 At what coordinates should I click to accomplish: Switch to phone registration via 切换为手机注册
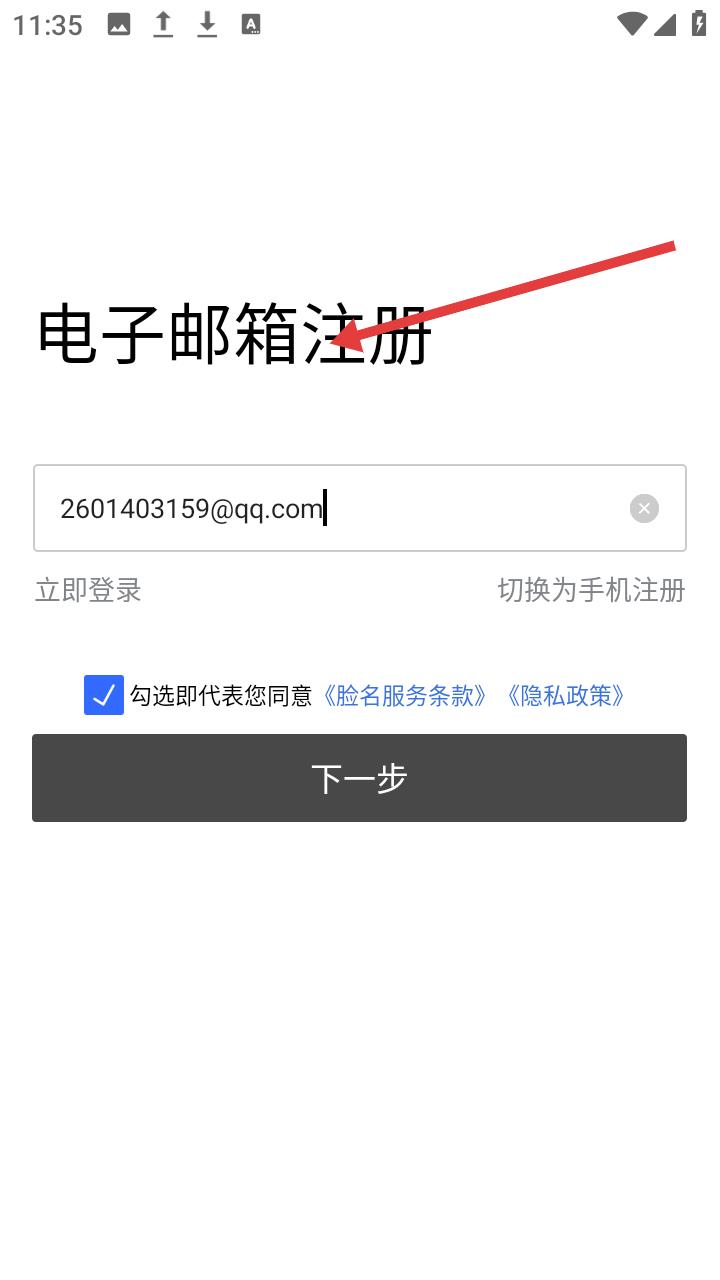pos(591,590)
